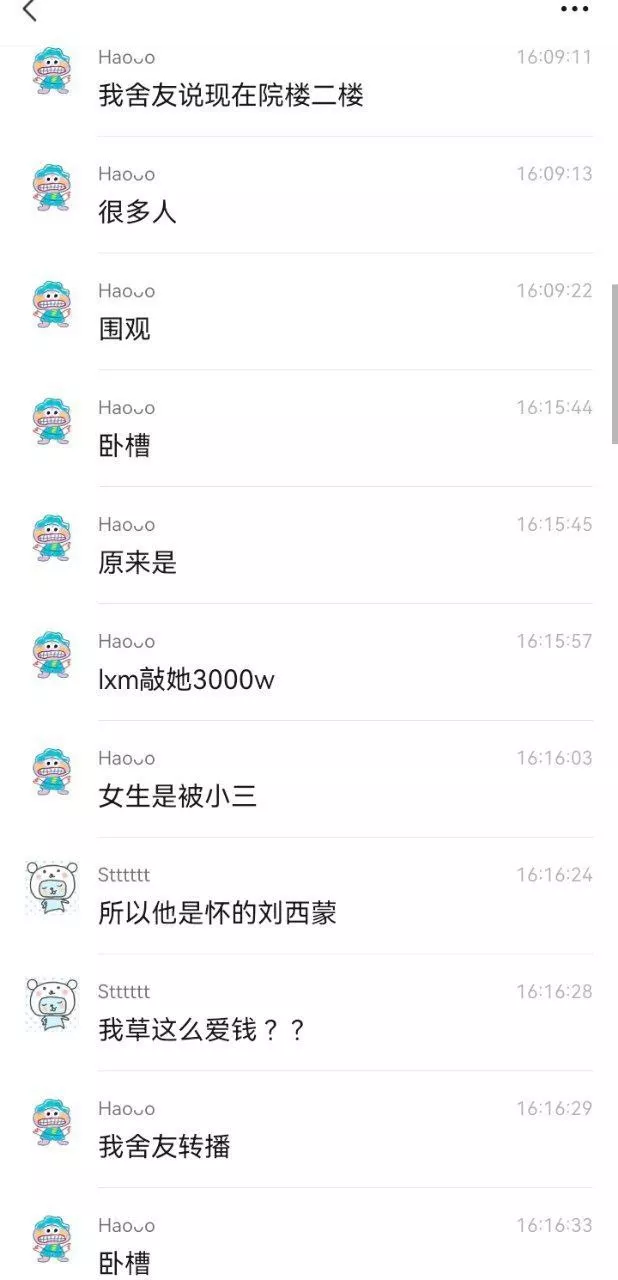The width and height of the screenshot is (618, 1280).
Task: Open the message "我舍友转播"
Action: click(x=164, y=1147)
